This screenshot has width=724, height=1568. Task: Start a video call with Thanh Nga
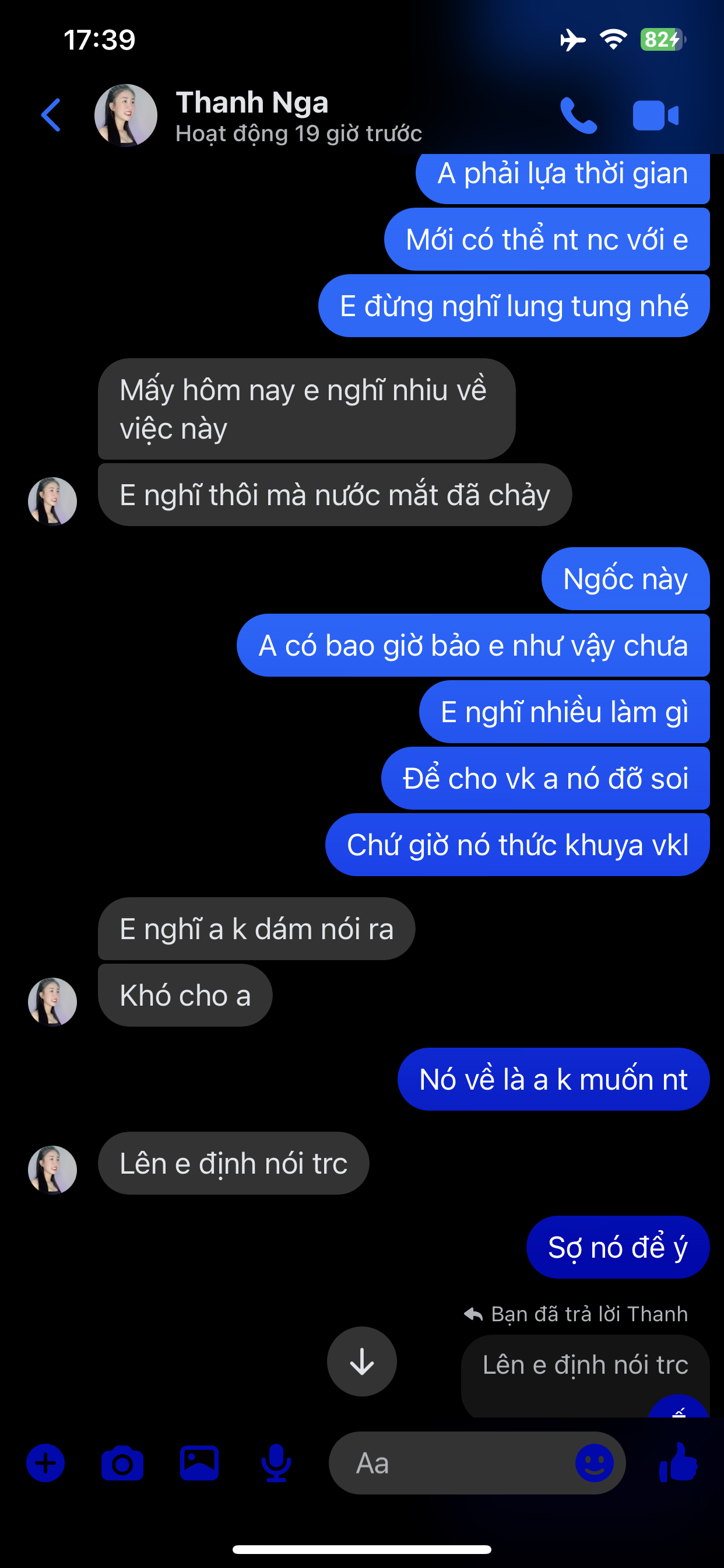655,115
